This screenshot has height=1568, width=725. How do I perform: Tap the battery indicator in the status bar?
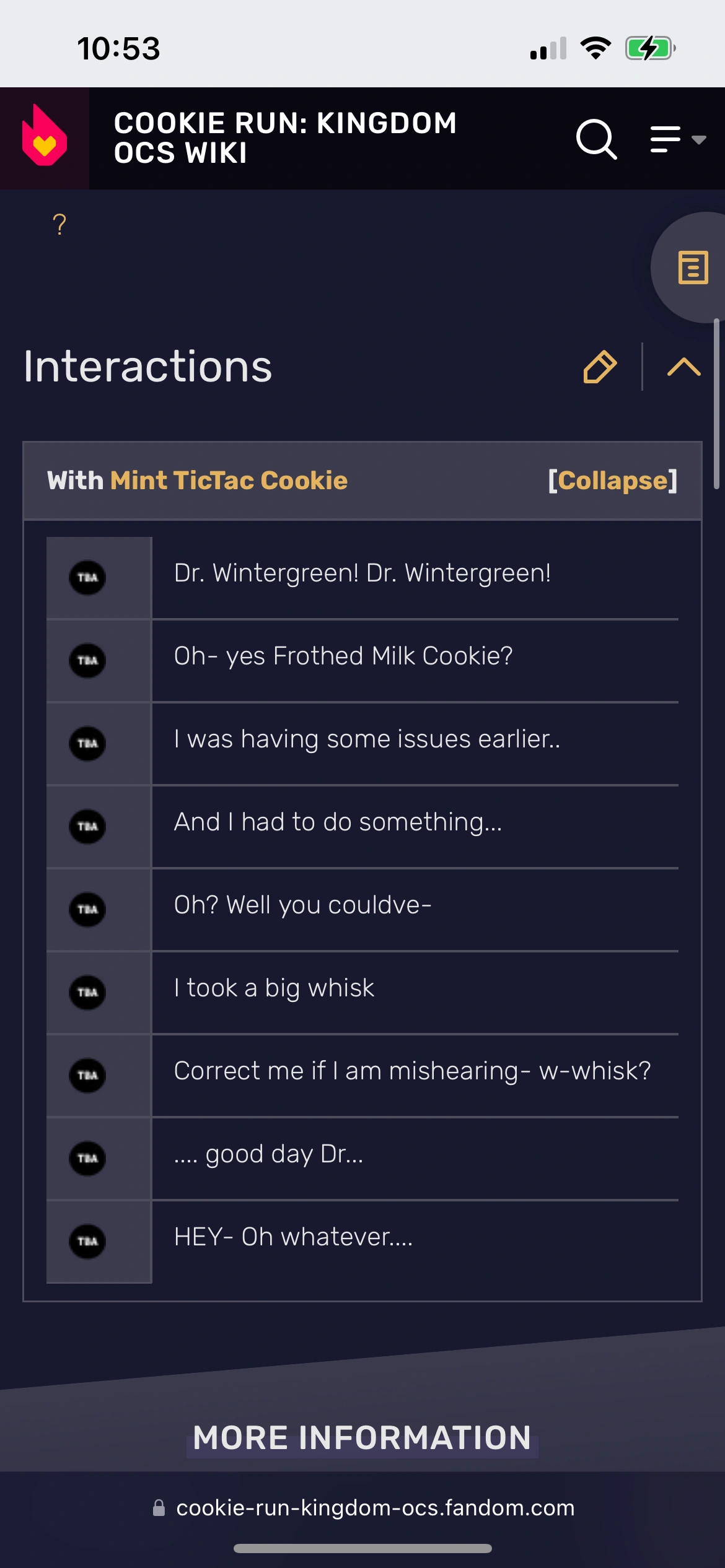point(650,48)
